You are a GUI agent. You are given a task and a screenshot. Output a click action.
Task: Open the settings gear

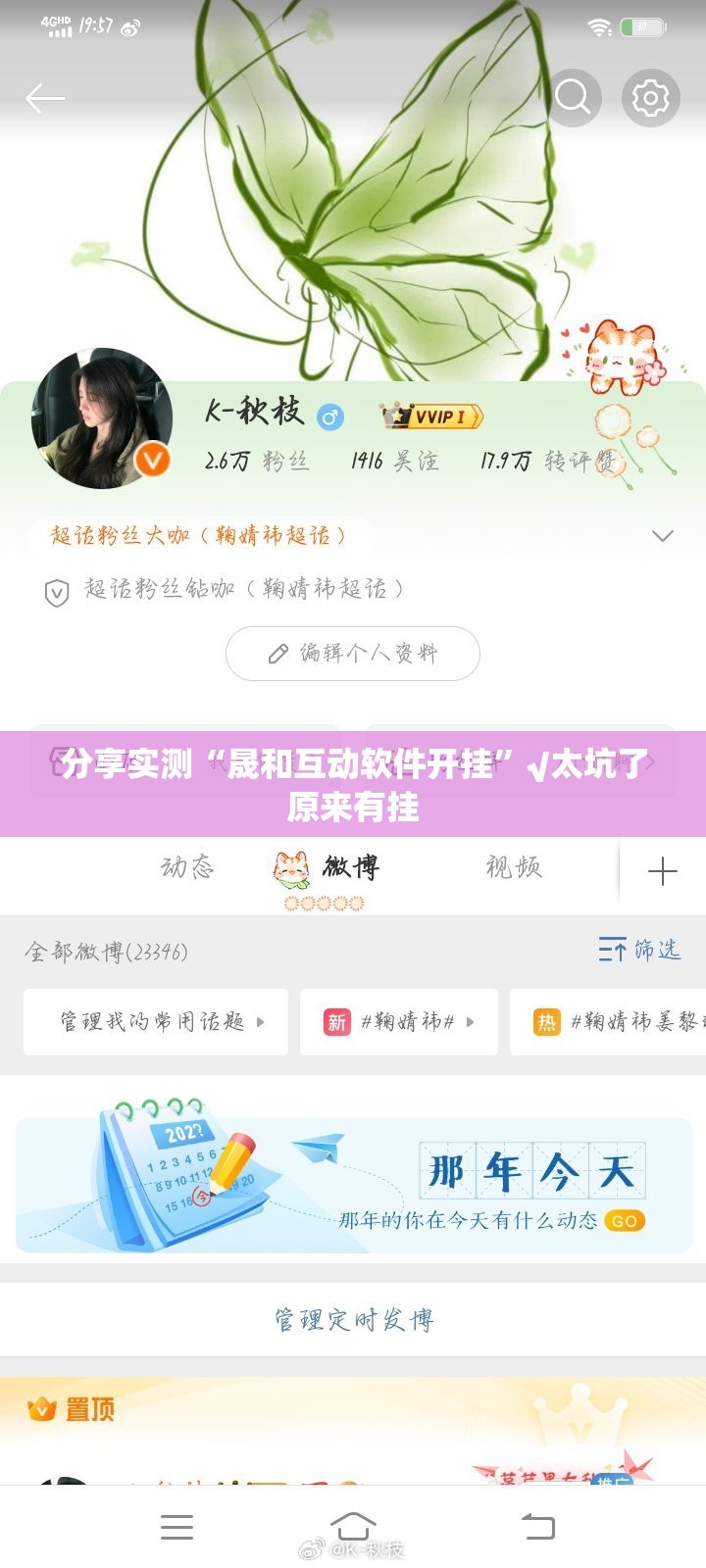pos(650,98)
